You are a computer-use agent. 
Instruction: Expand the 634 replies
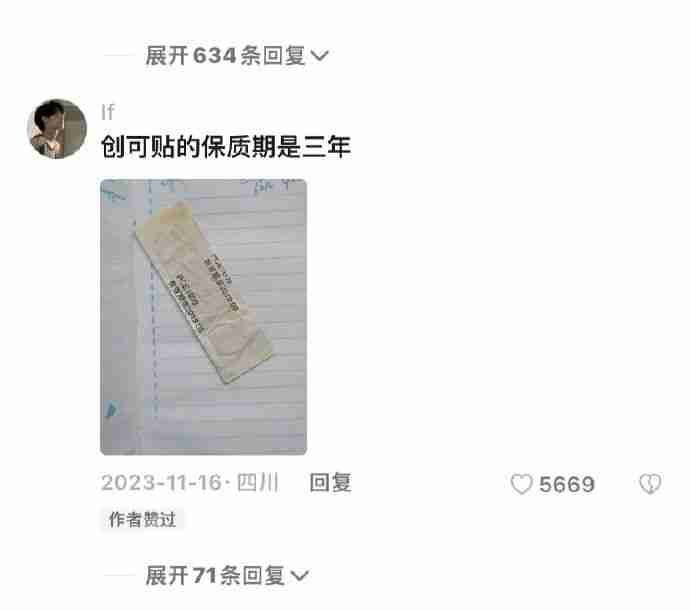click(x=236, y=57)
